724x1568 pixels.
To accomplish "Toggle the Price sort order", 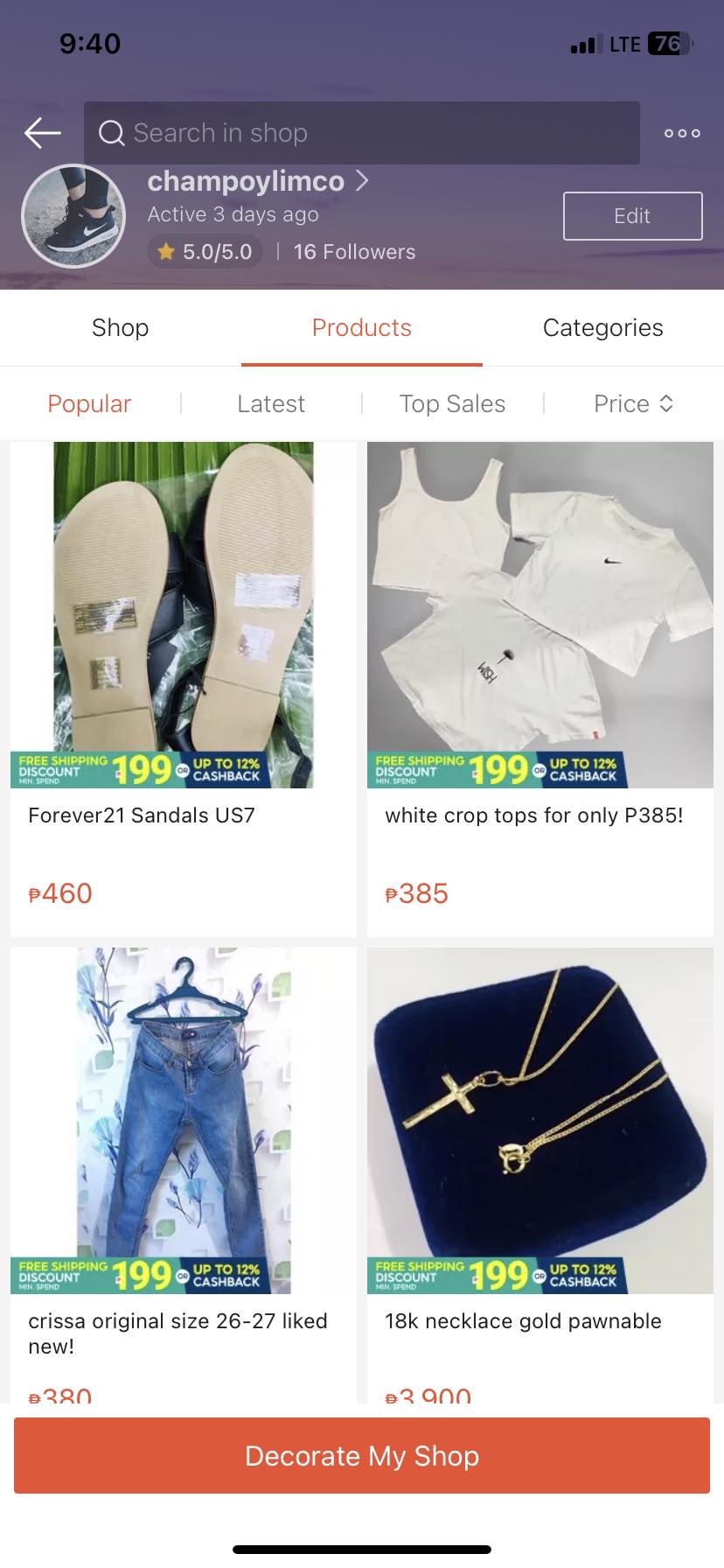I will pyautogui.click(x=632, y=403).
